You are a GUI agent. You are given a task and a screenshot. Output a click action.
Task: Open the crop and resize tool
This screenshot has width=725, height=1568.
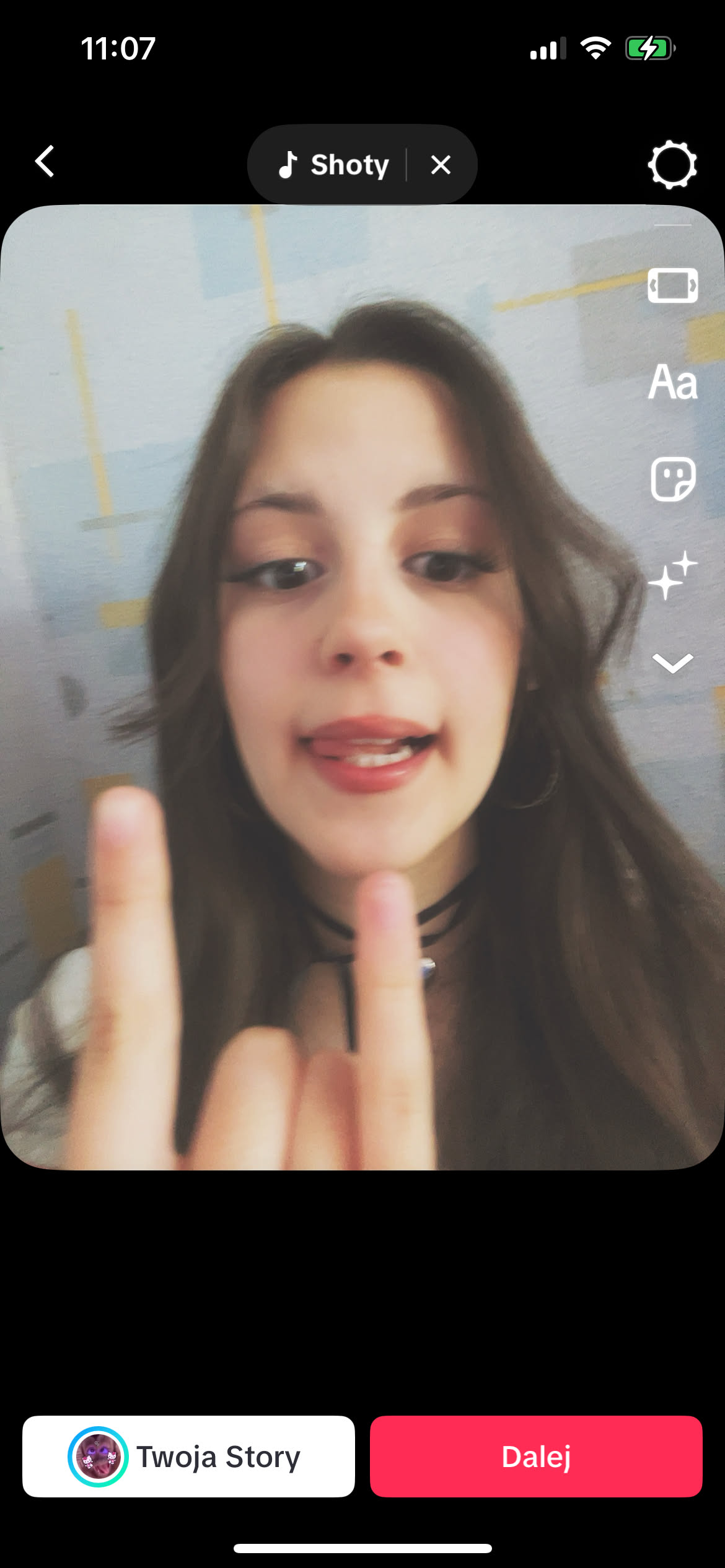tap(672, 285)
